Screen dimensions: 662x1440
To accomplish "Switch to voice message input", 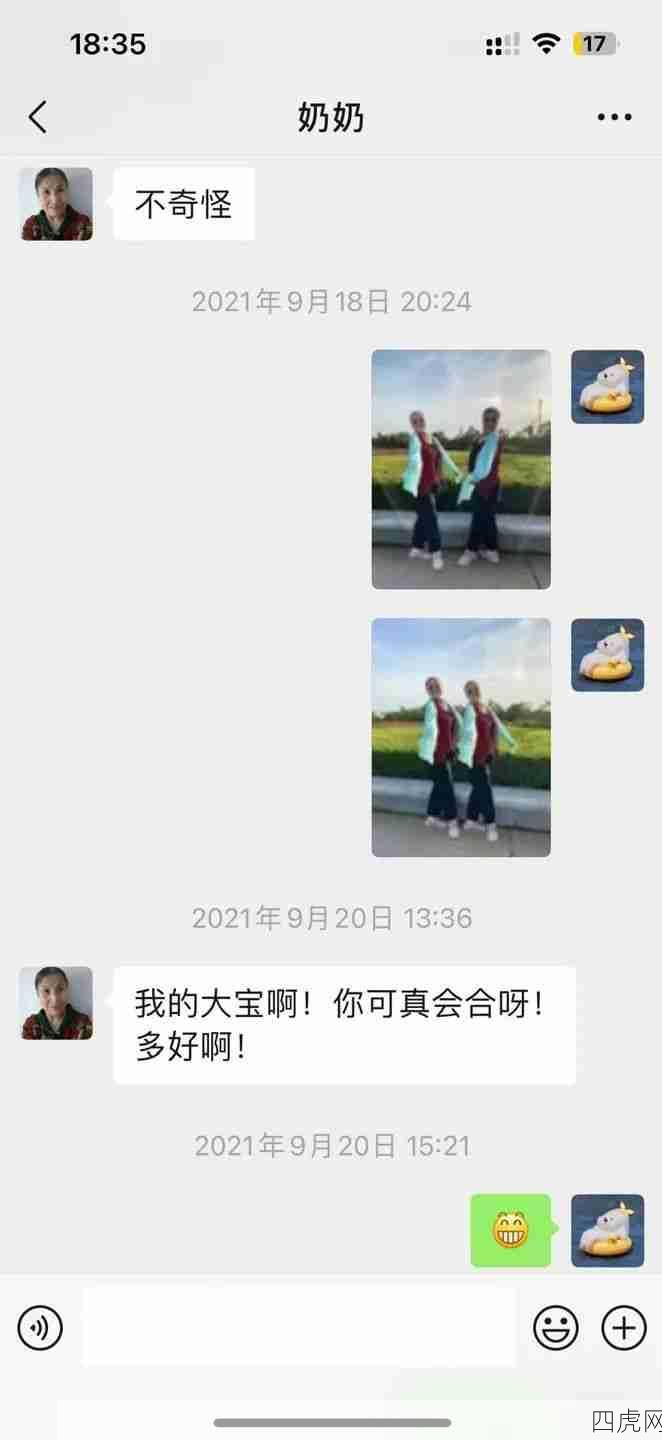I will tap(40, 1328).
